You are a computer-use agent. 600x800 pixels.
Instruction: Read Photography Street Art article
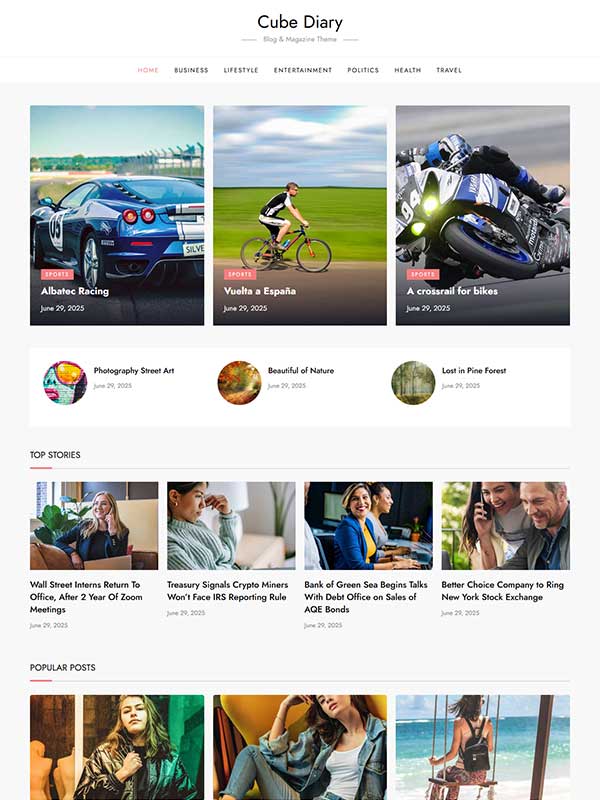(x=134, y=370)
